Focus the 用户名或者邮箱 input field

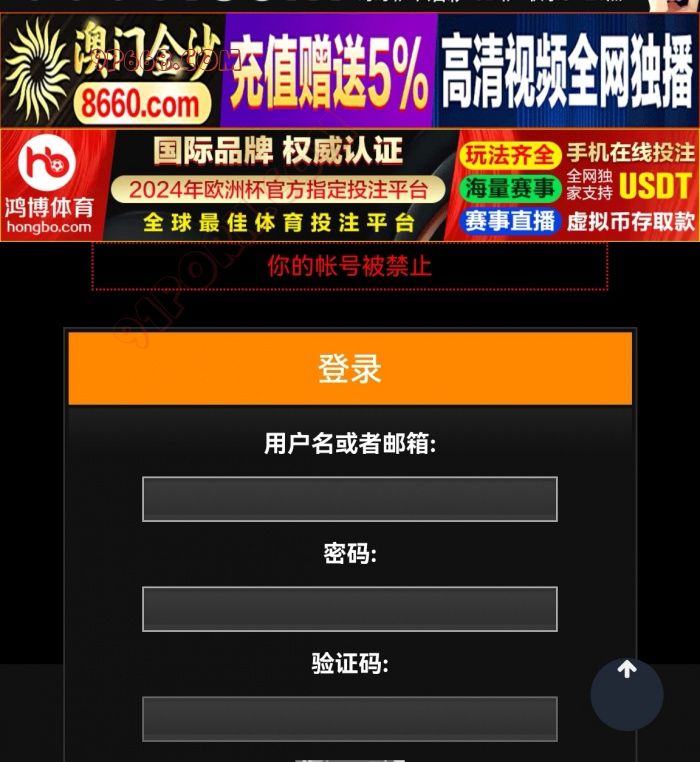click(x=349, y=499)
